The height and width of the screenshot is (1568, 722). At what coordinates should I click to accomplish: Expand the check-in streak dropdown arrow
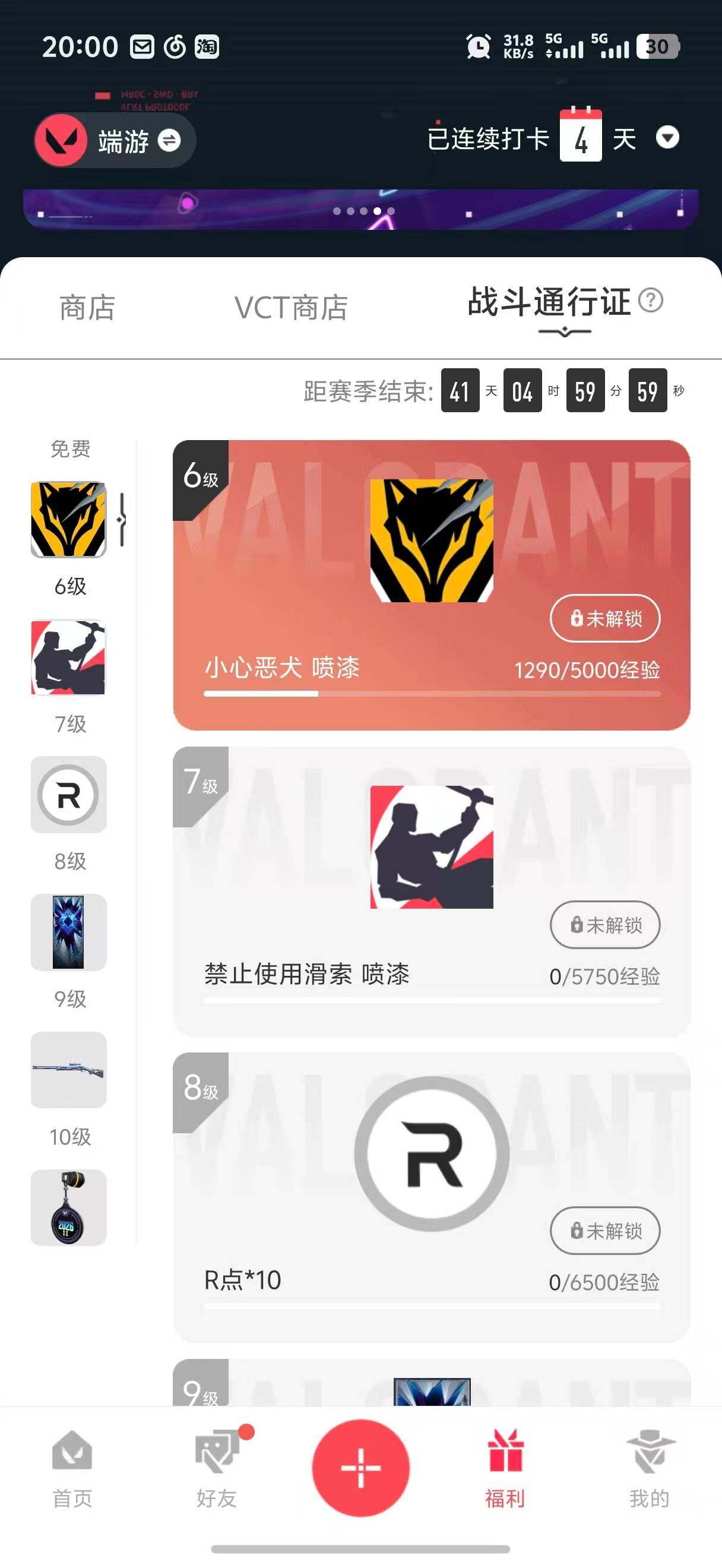click(x=667, y=139)
